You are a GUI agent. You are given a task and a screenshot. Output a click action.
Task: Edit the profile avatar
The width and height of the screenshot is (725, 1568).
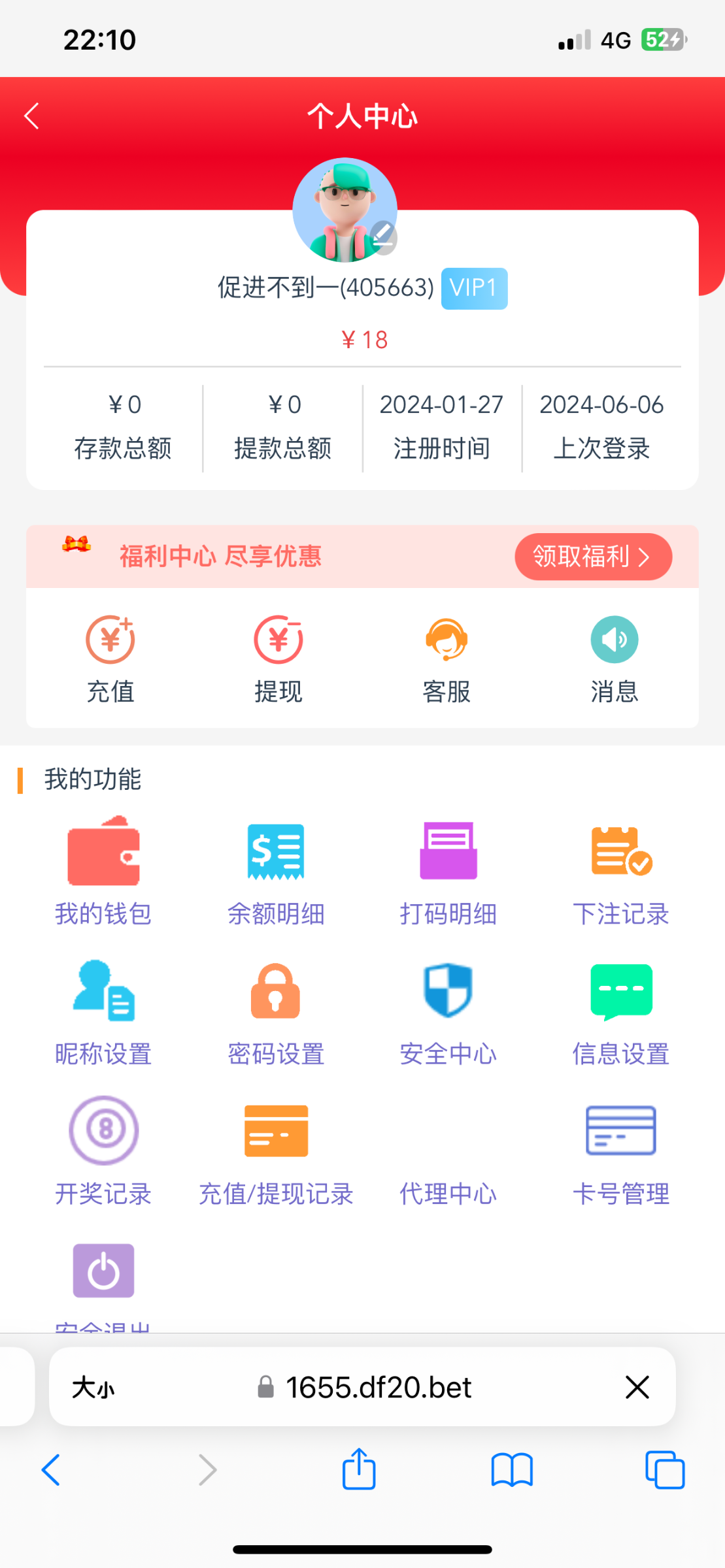pos(383,237)
